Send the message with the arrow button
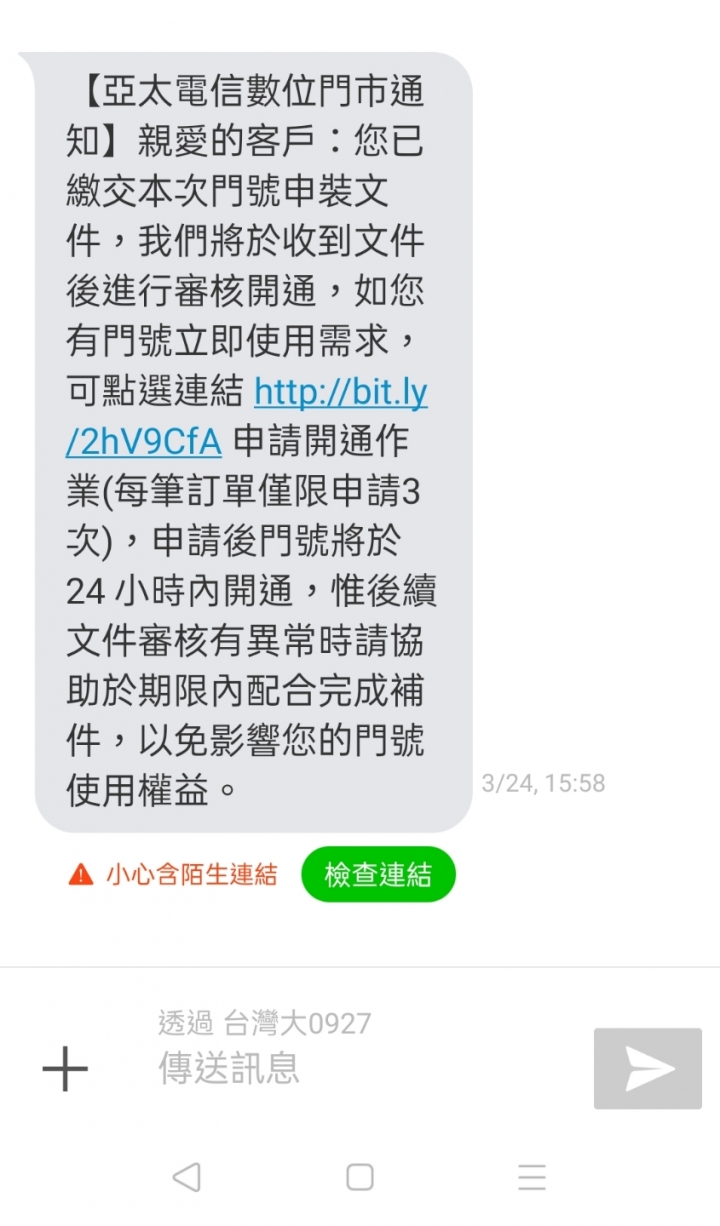The width and height of the screenshot is (720, 1226). (648, 1069)
